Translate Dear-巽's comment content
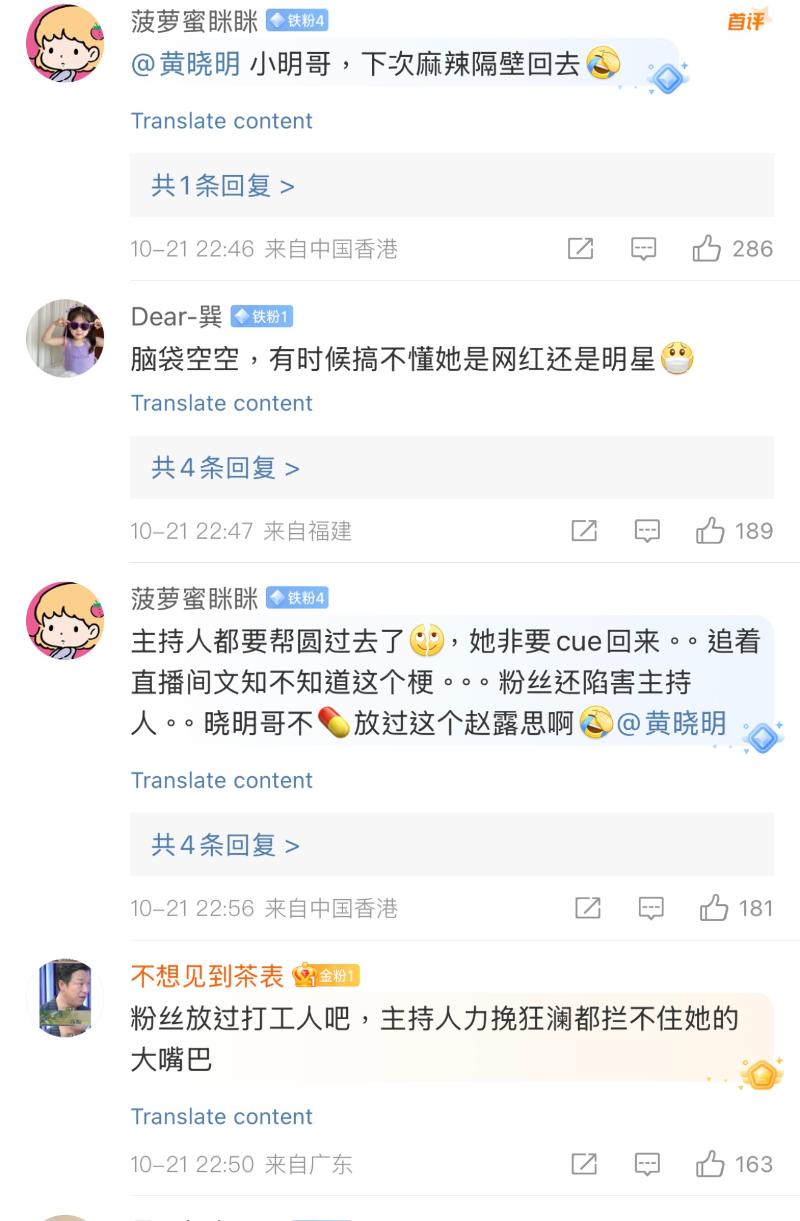The width and height of the screenshot is (800, 1221). pyautogui.click(x=221, y=403)
